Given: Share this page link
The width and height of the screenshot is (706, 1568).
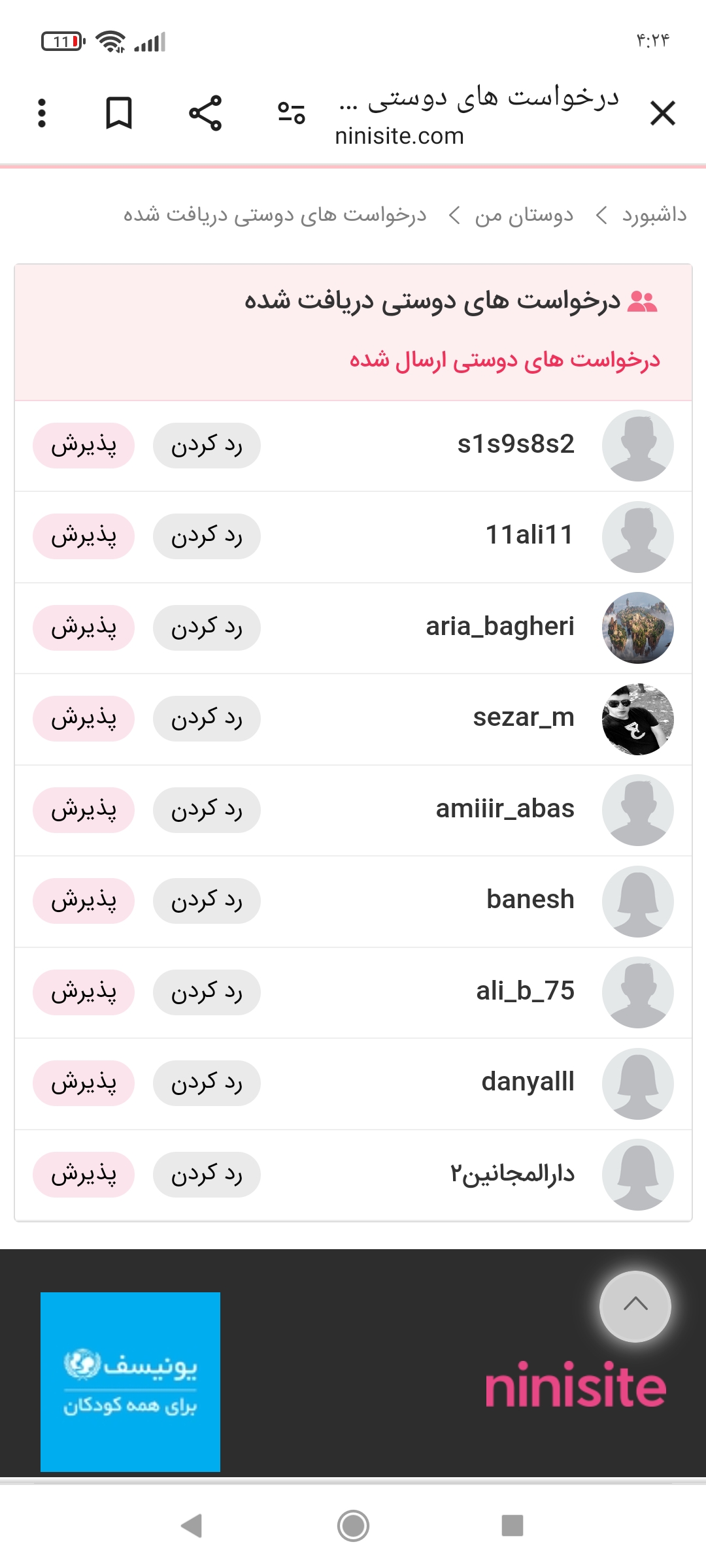Looking at the screenshot, I should 205,114.
